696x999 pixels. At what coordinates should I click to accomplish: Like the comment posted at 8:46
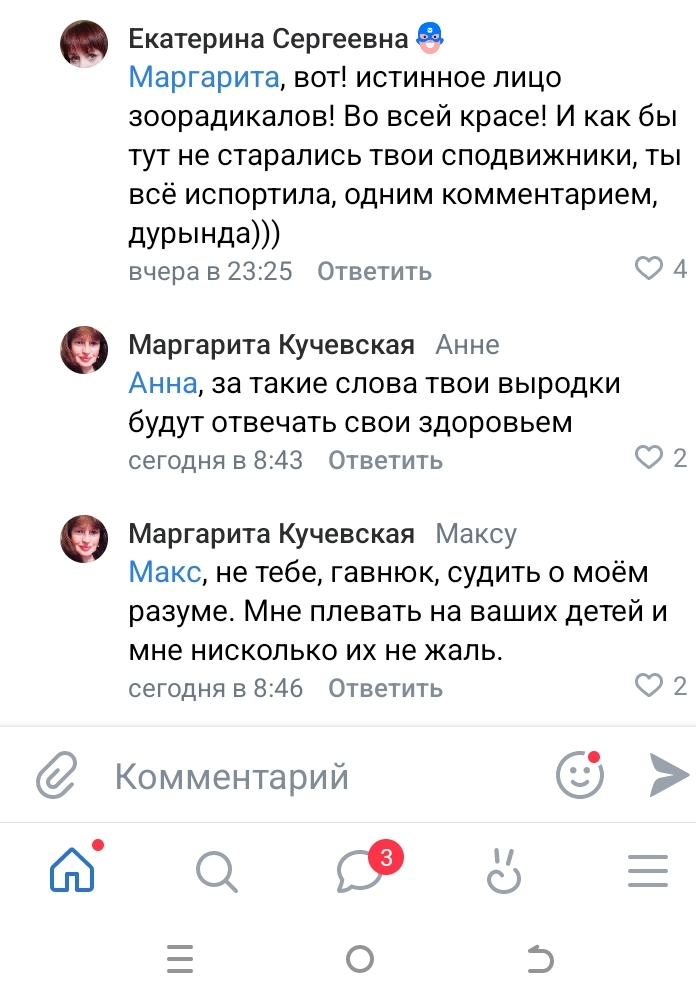[650, 685]
